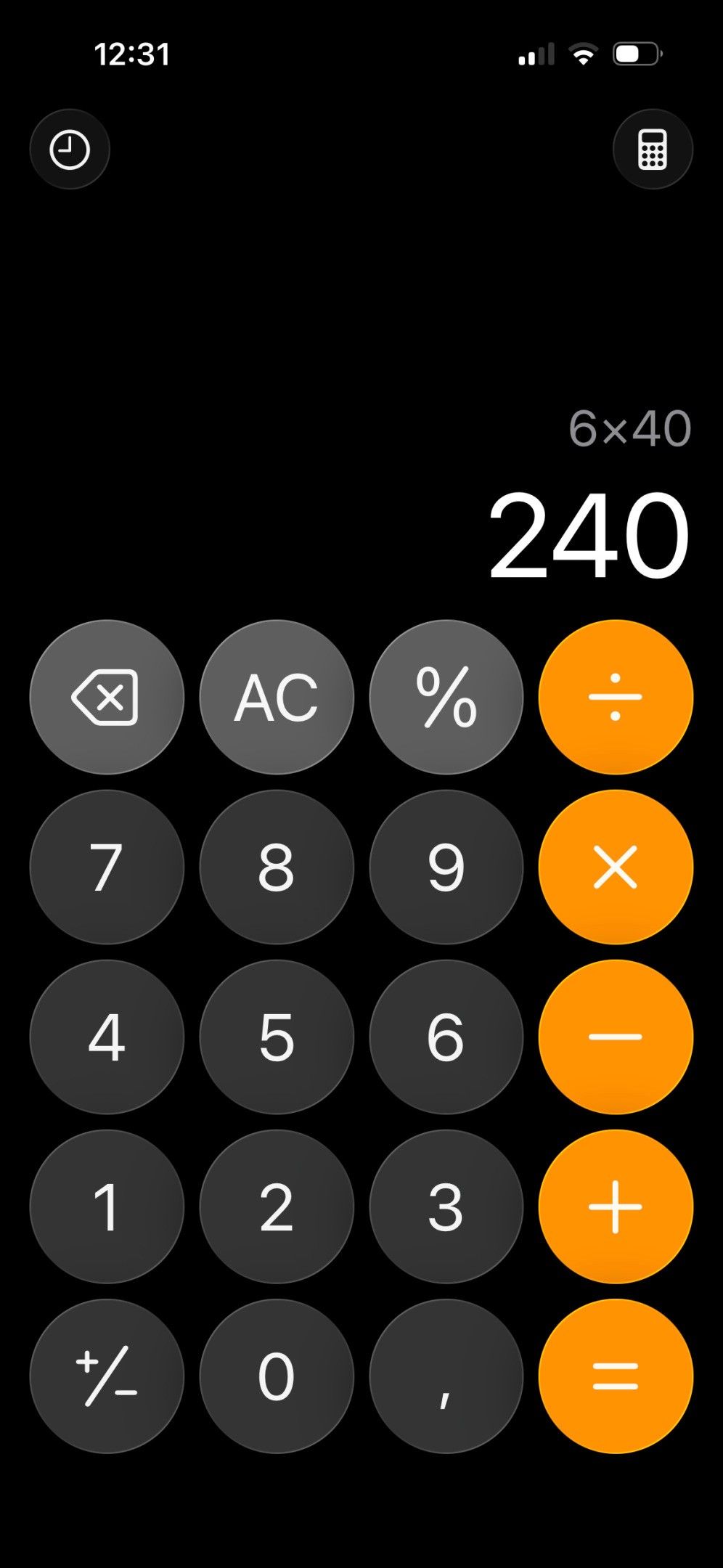Insert the decimal comma

pos(446,1376)
